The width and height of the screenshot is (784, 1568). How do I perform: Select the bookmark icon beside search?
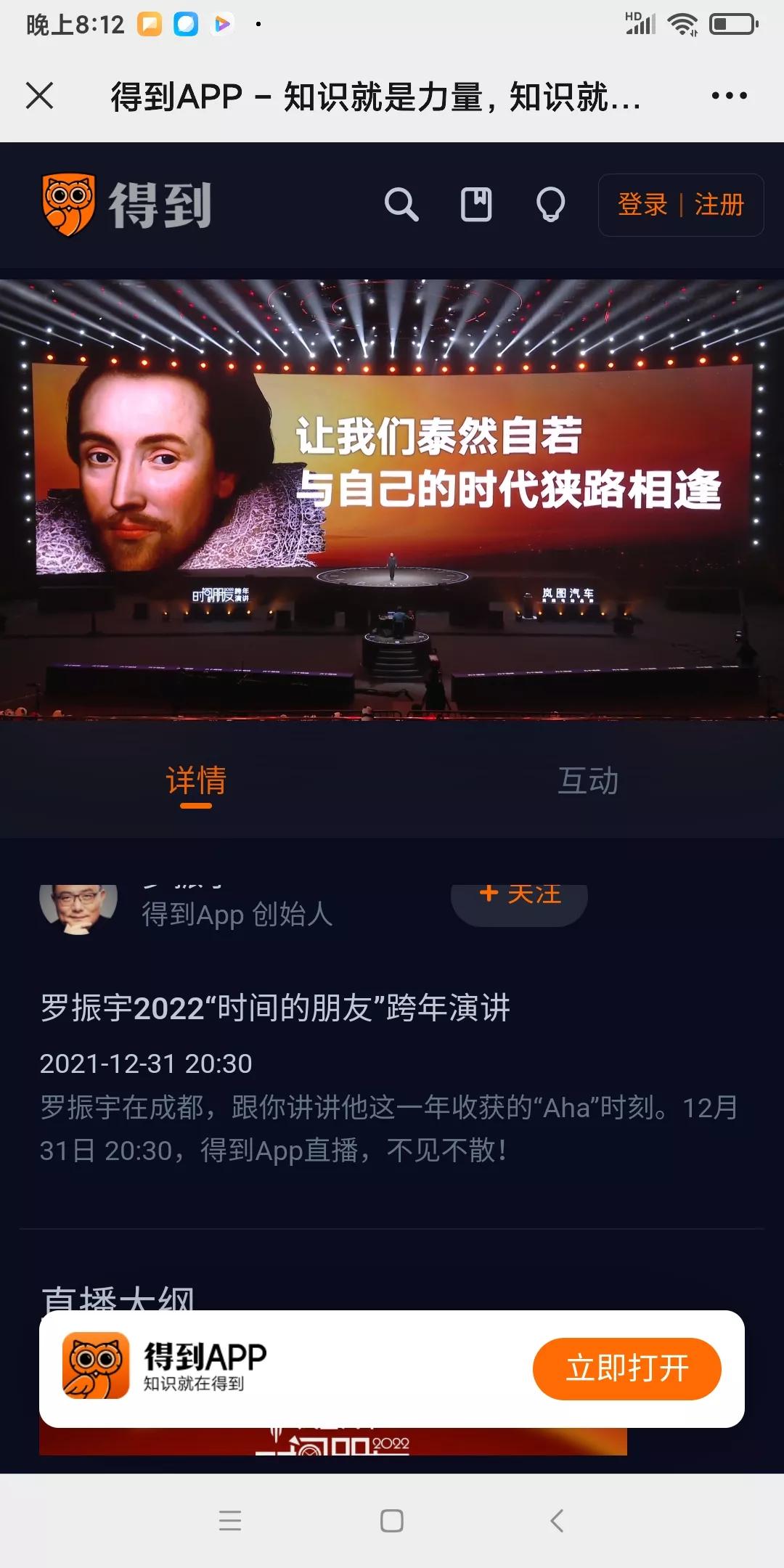point(477,205)
